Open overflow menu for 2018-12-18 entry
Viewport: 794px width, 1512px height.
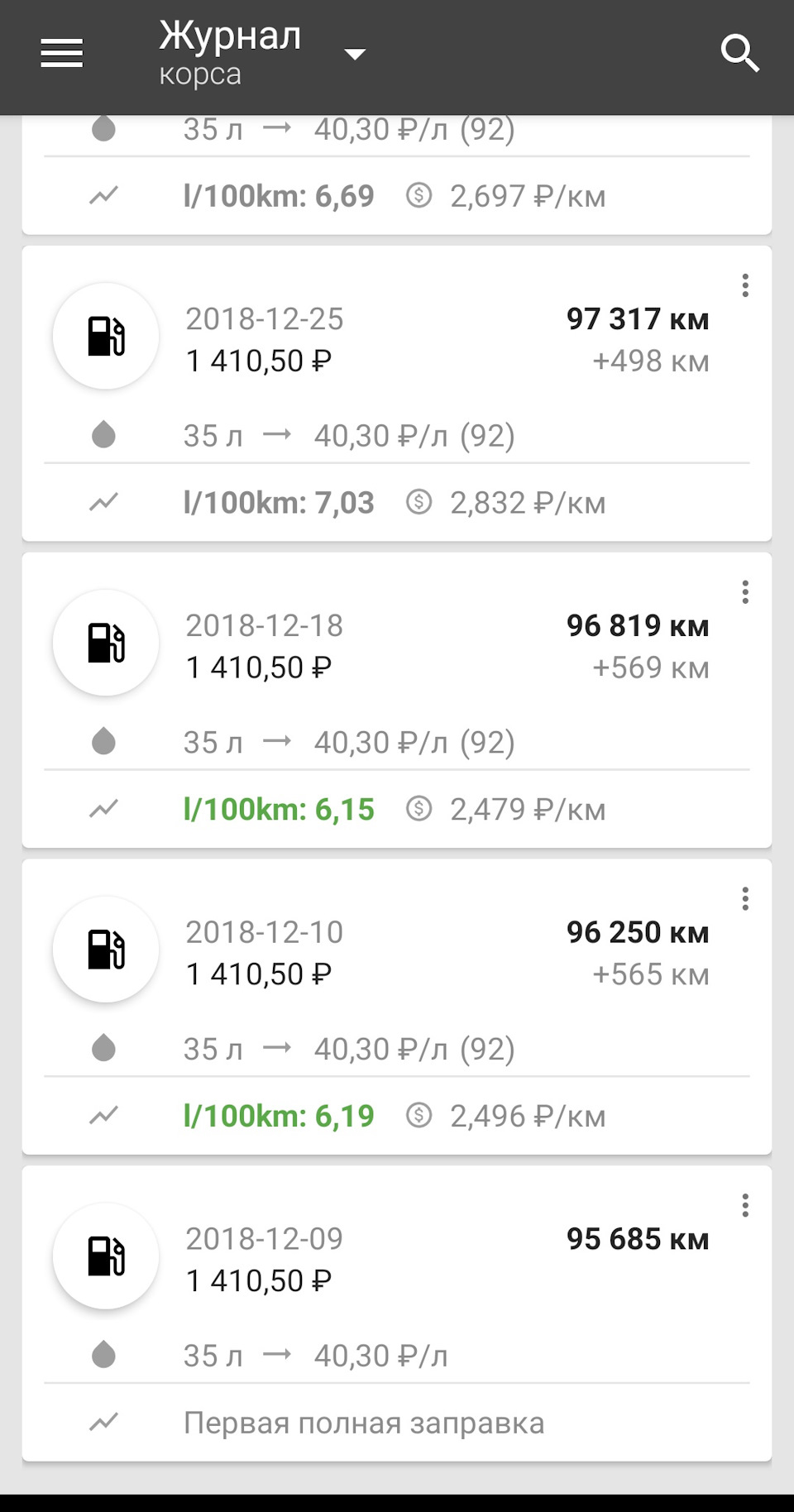745,592
